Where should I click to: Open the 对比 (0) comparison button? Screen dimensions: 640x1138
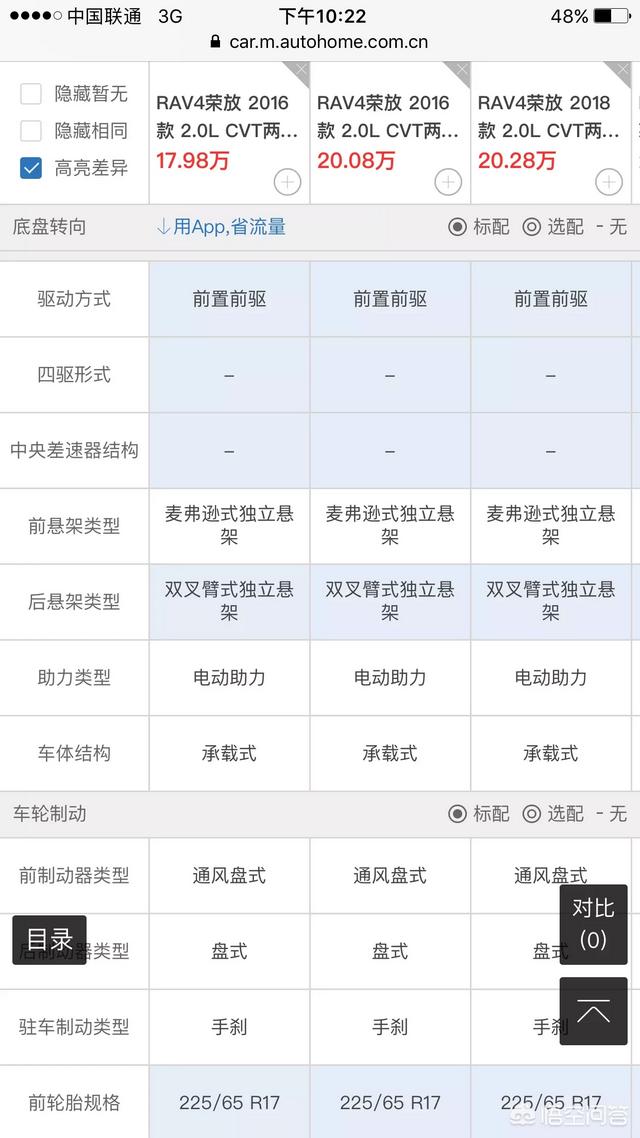click(593, 924)
